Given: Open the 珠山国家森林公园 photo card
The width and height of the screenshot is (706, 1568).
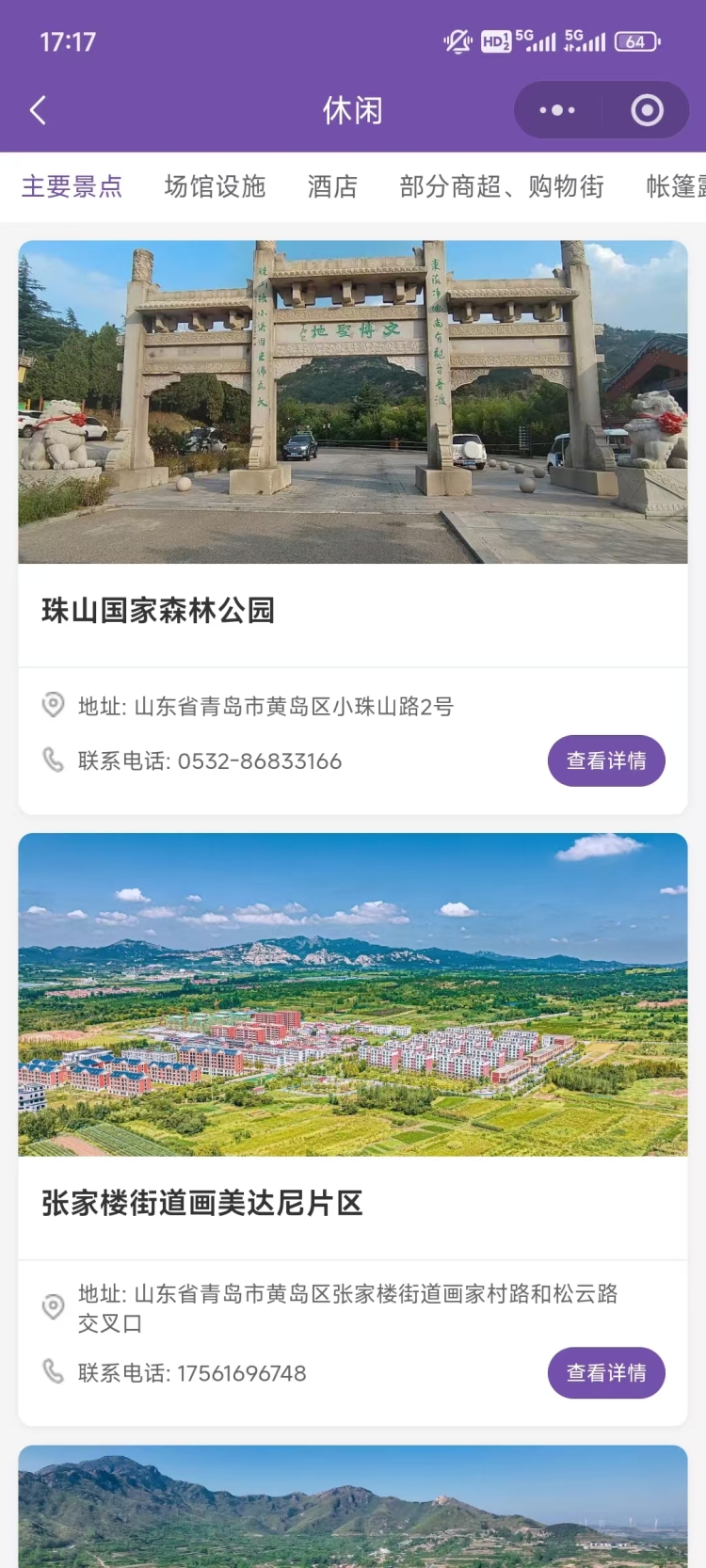Looking at the screenshot, I should (x=353, y=403).
